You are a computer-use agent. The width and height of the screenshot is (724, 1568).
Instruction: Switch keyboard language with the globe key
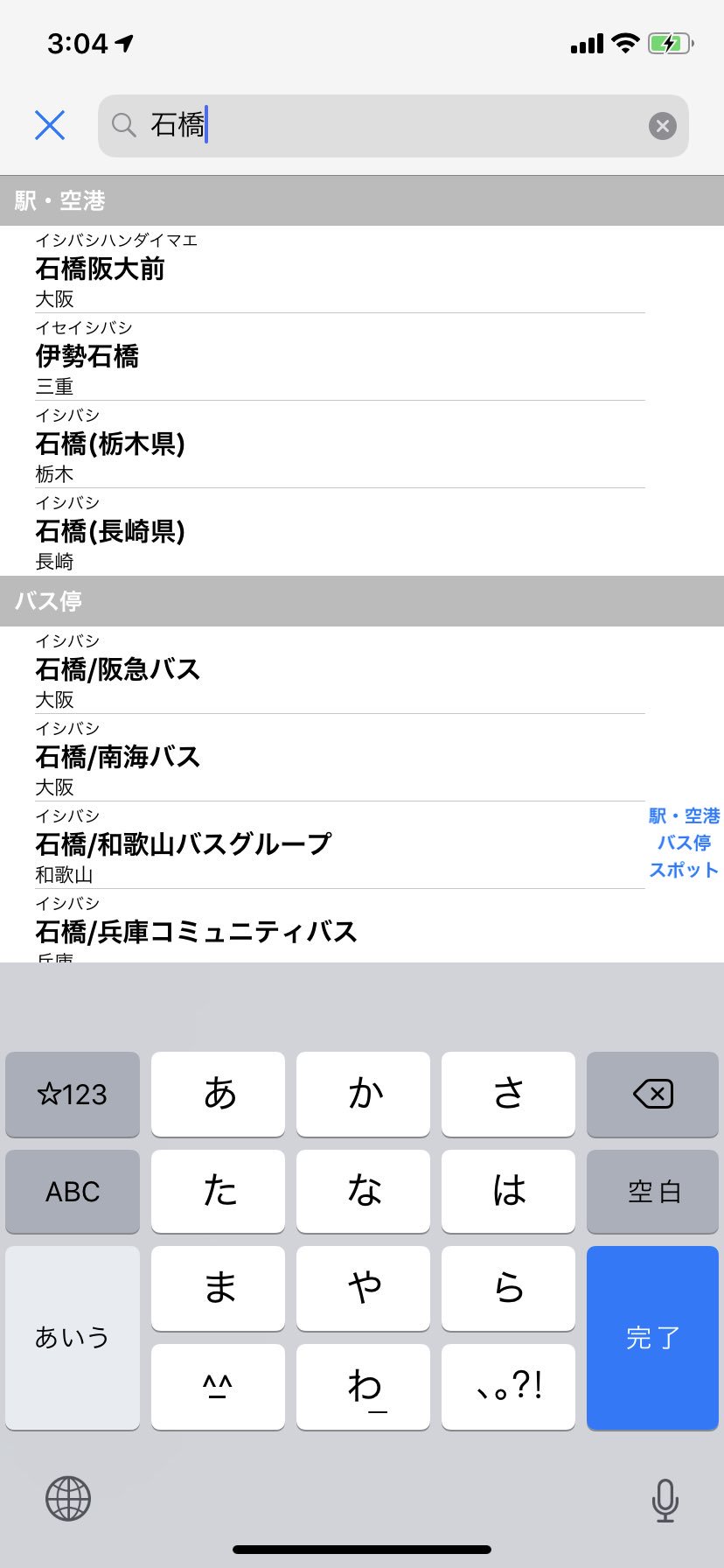pyautogui.click(x=68, y=1499)
